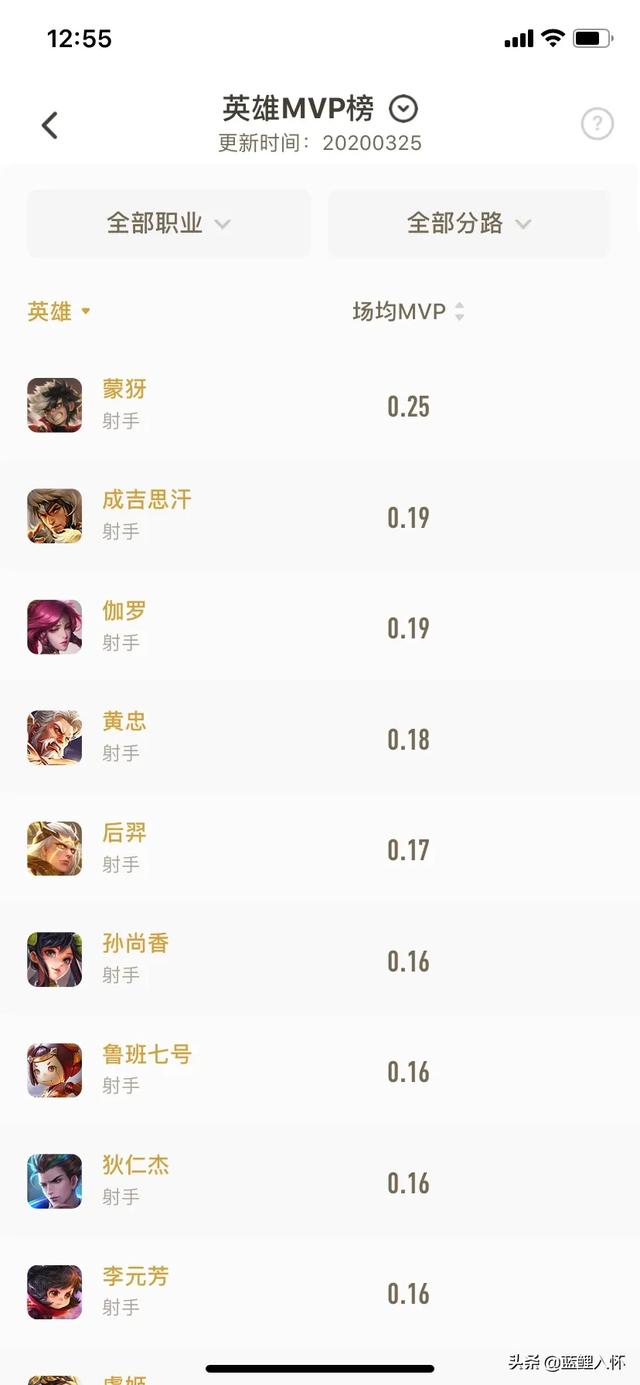View 黄忠 hero entry
Image resolution: width=640 pixels, height=1385 pixels.
point(320,738)
